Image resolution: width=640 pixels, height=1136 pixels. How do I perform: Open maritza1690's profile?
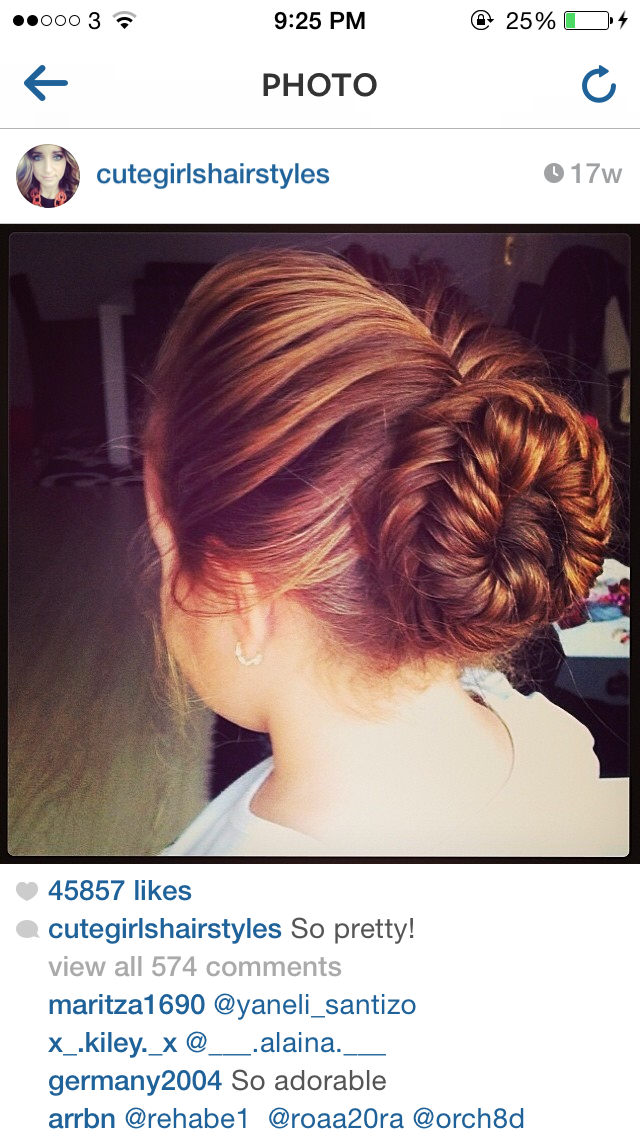tap(127, 1005)
